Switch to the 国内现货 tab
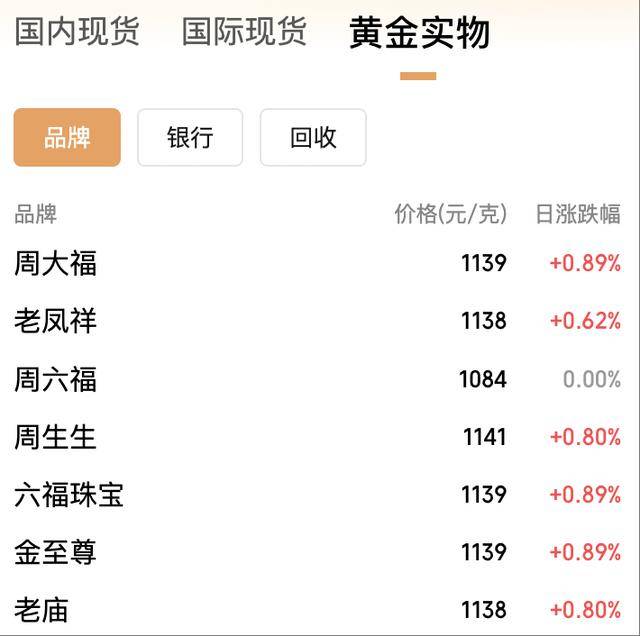The width and height of the screenshot is (640, 636). (x=77, y=32)
